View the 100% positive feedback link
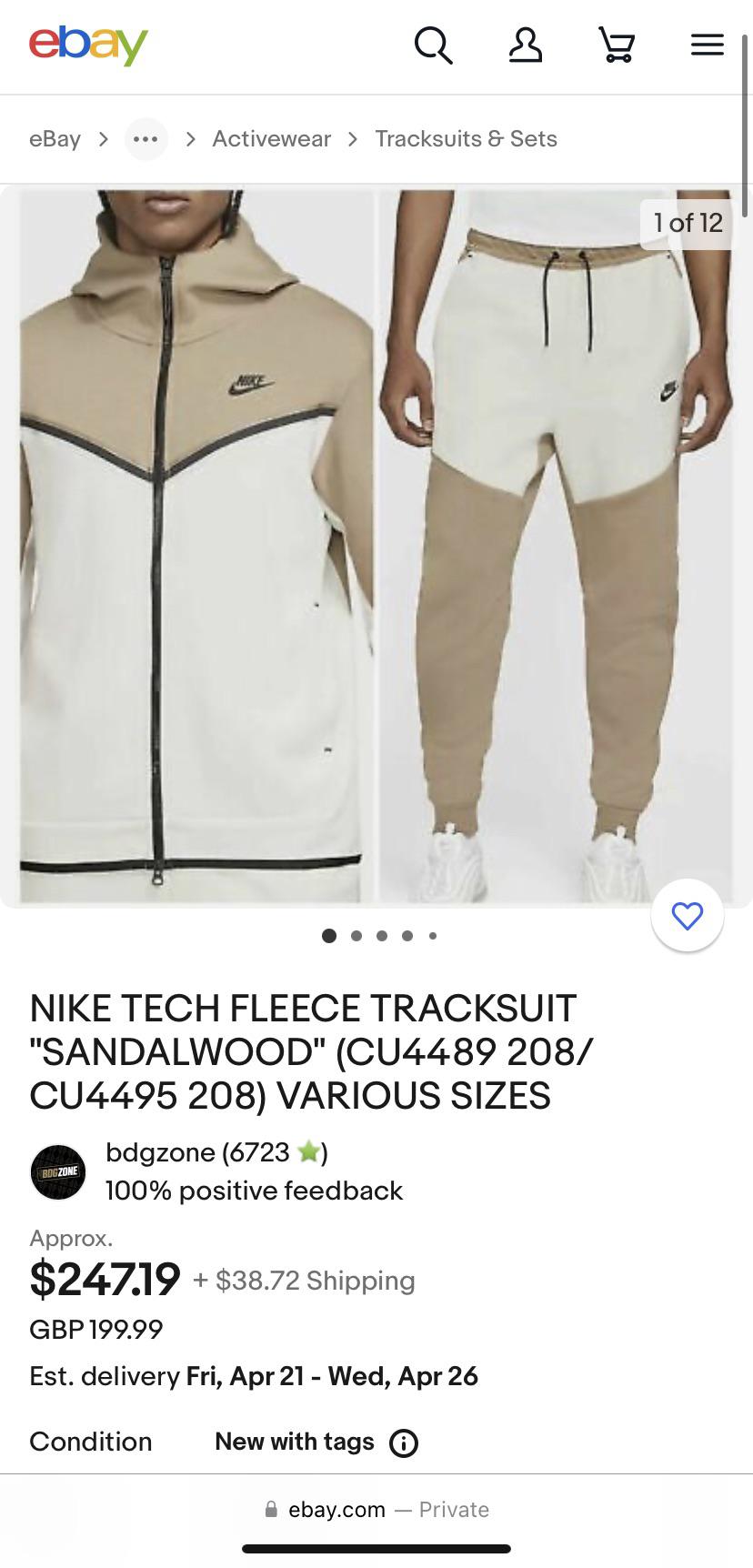 pyautogui.click(x=254, y=1191)
